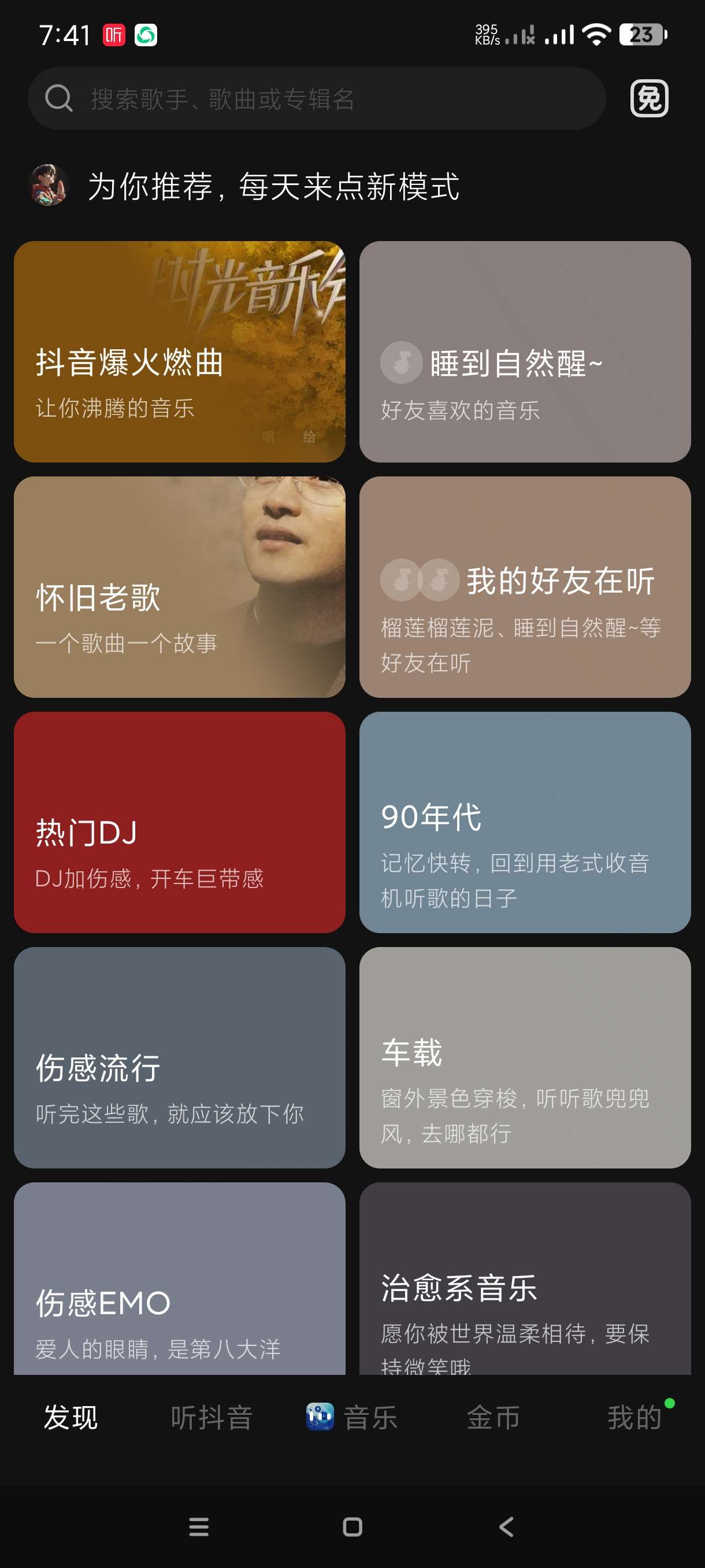Open the 我的 profile tab
This screenshot has width=705, height=1568.
(x=634, y=1418)
